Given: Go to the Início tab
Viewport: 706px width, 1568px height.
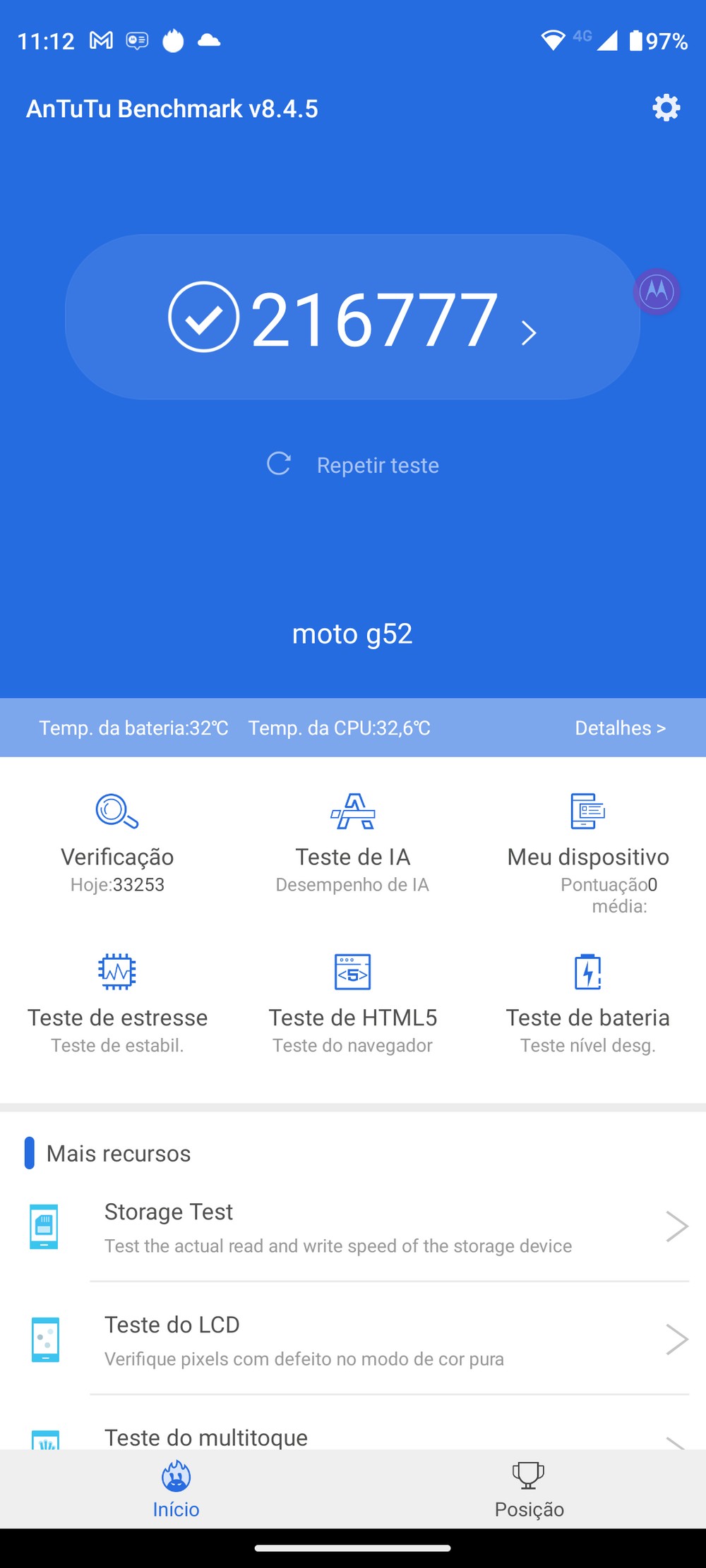Looking at the screenshot, I should [x=176, y=1490].
